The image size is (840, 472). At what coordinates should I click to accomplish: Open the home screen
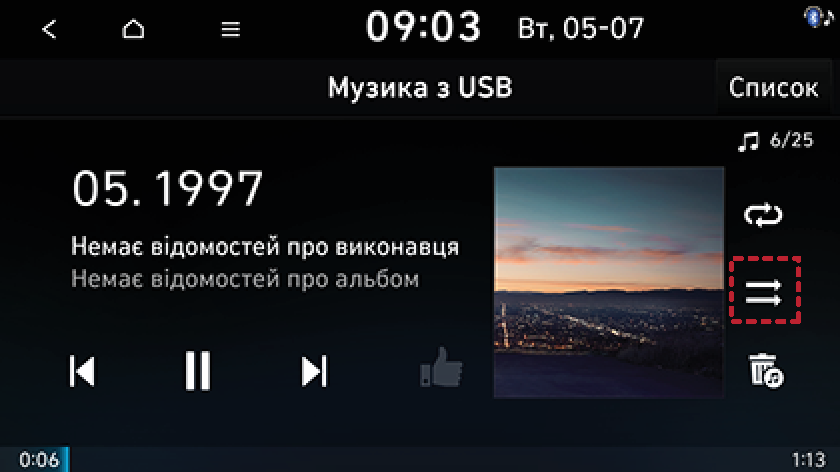pyautogui.click(x=133, y=30)
